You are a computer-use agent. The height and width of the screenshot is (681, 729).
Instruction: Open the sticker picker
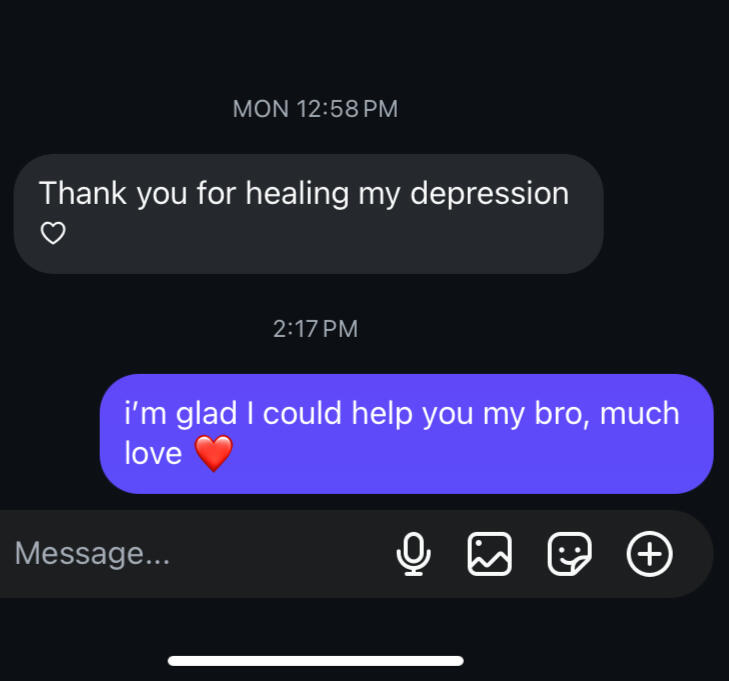click(570, 553)
